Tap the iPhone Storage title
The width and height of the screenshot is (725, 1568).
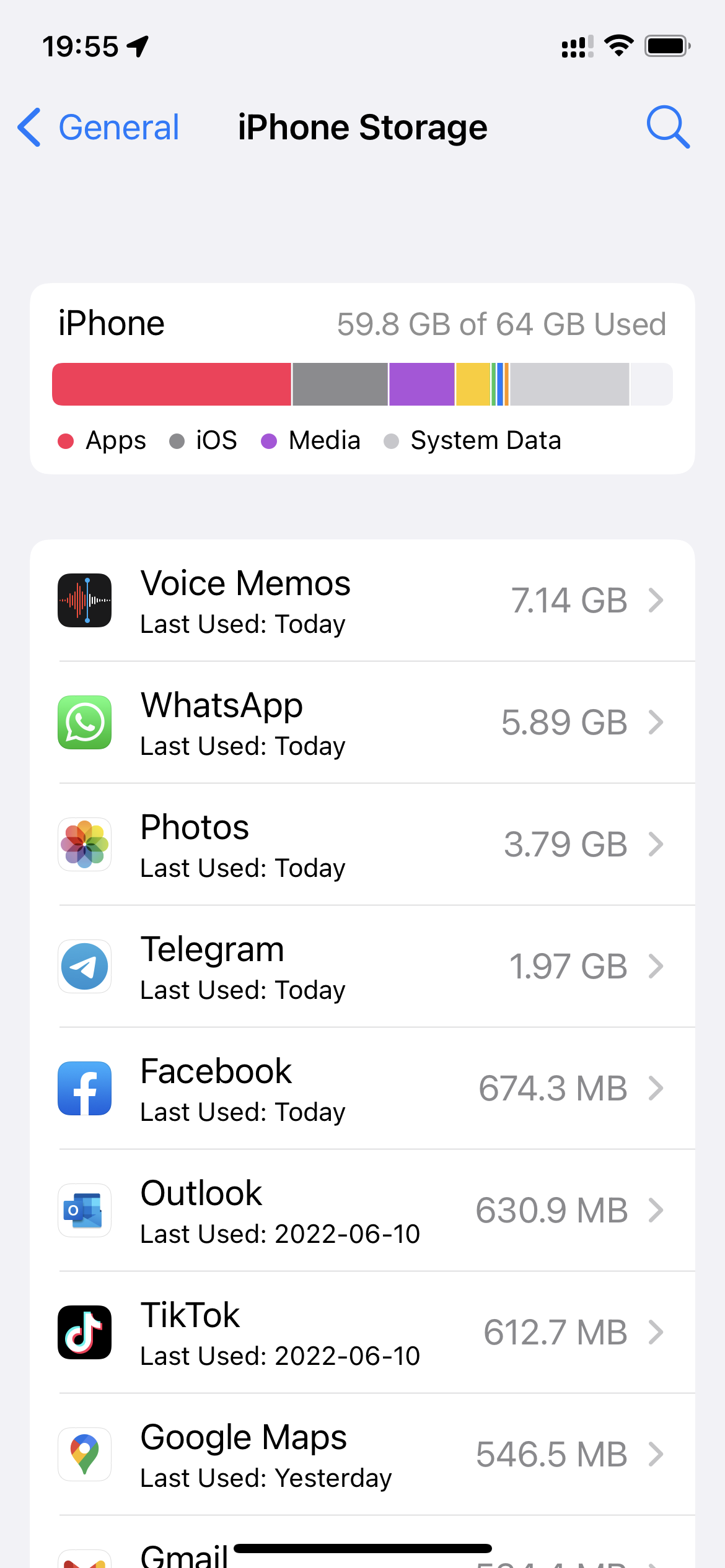coord(362,127)
